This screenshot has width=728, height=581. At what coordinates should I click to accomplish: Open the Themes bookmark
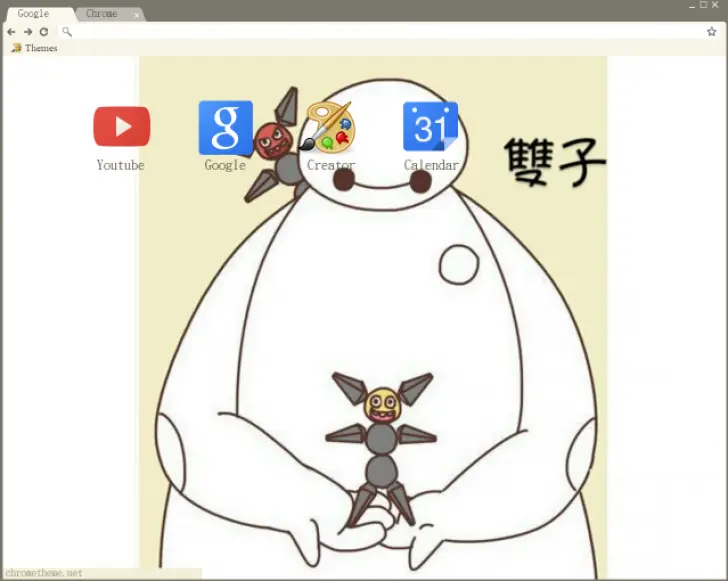[x=34, y=48]
